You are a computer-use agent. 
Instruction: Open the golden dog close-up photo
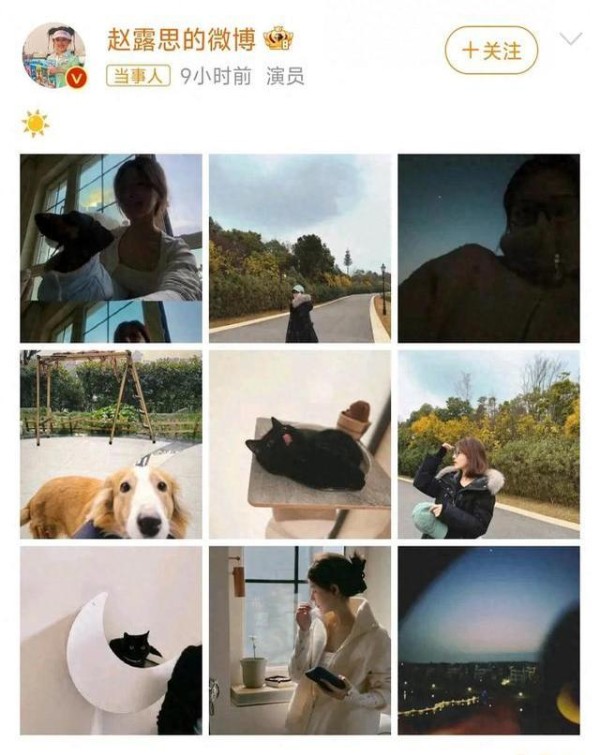tap(111, 444)
